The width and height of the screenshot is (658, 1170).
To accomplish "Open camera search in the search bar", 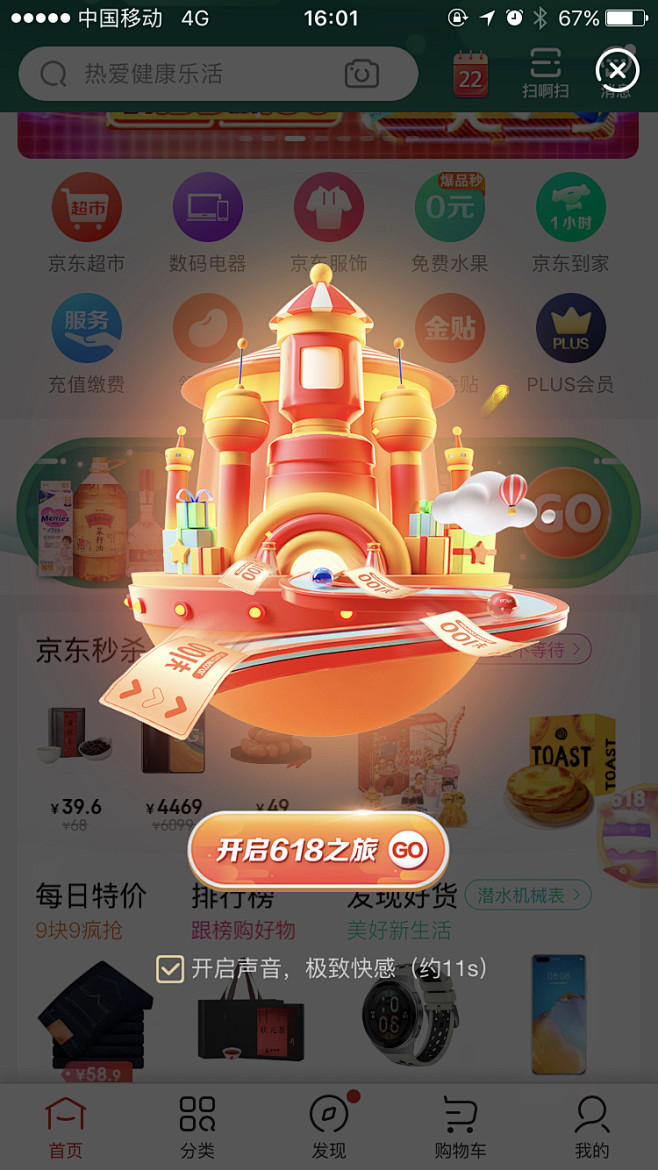I will click(x=362, y=74).
